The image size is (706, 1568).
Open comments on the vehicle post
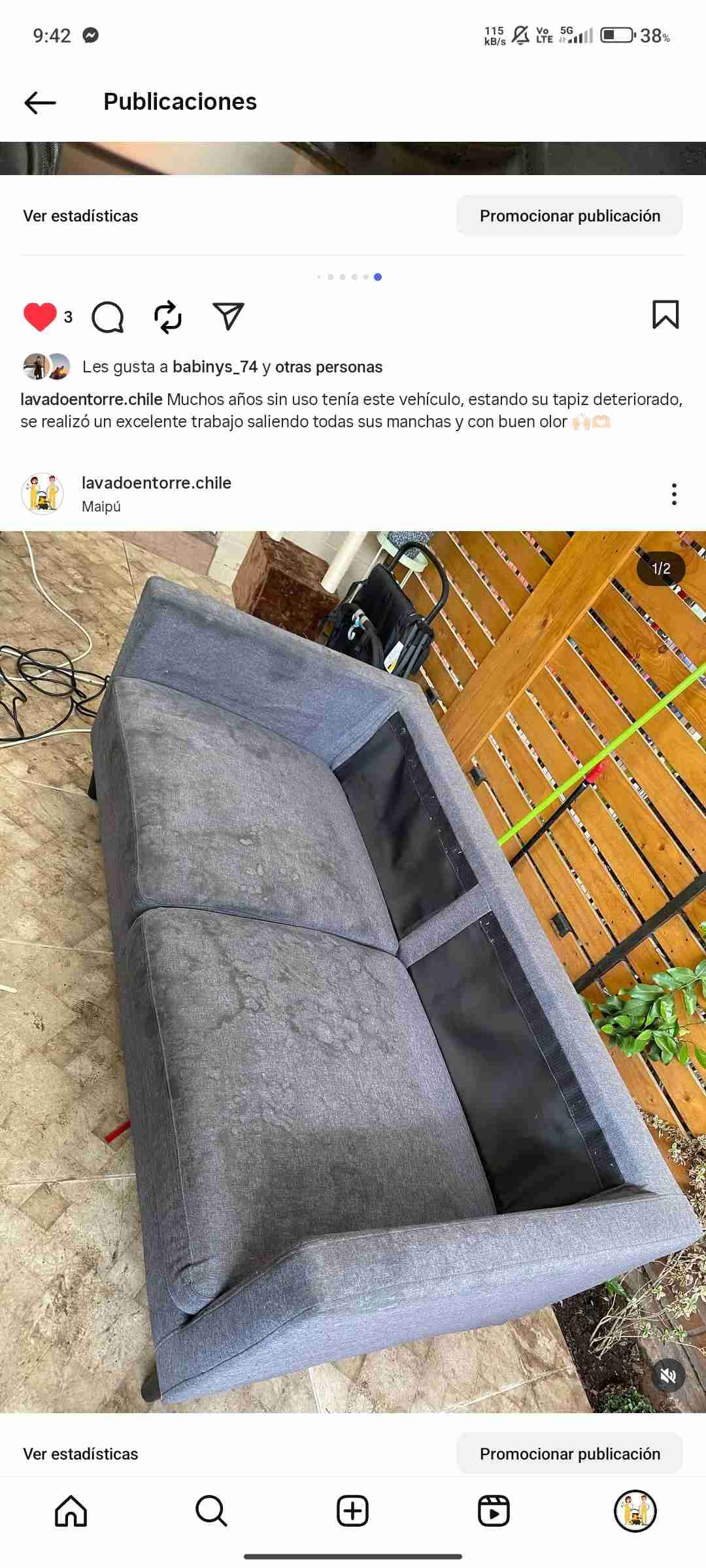108,318
